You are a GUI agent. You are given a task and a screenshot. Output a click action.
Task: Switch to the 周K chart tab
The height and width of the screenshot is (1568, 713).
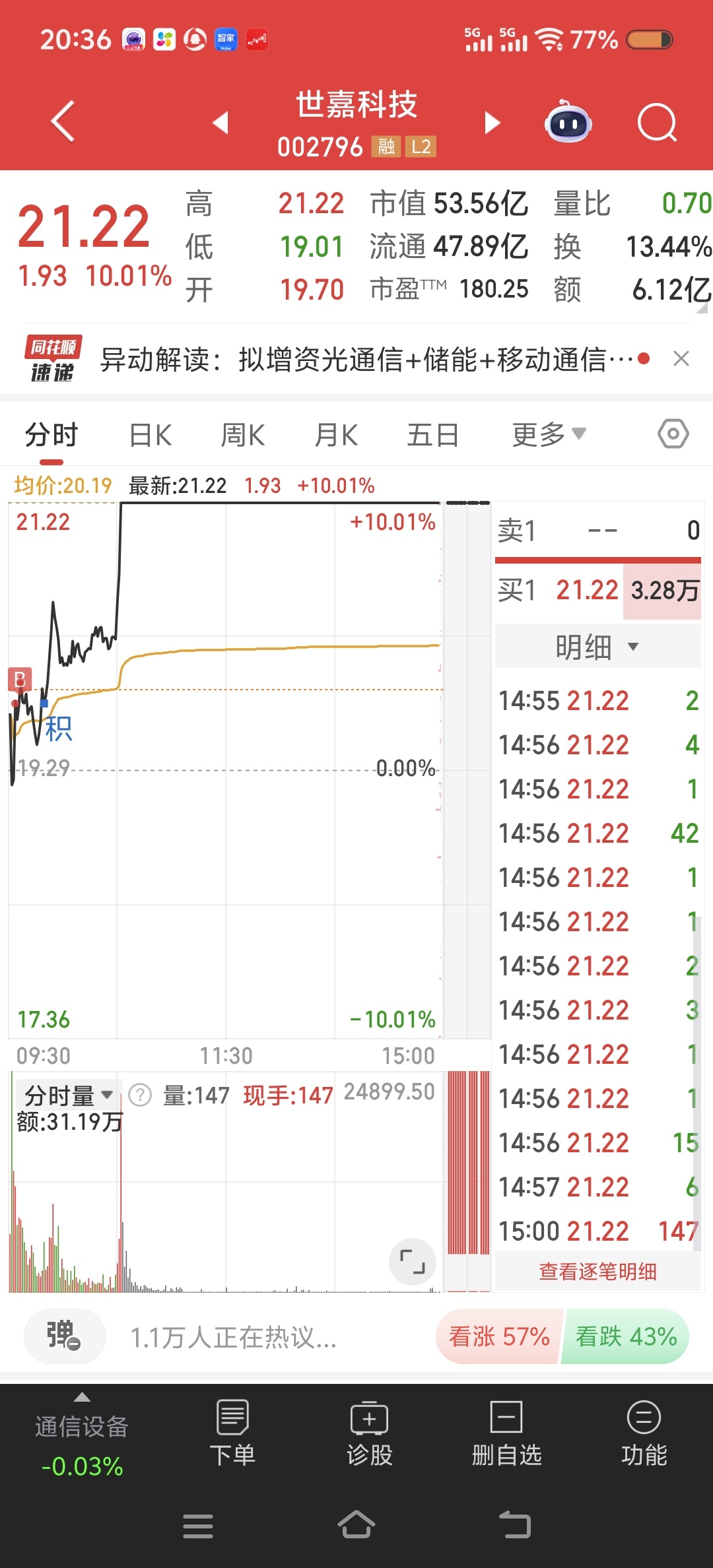pos(243,436)
